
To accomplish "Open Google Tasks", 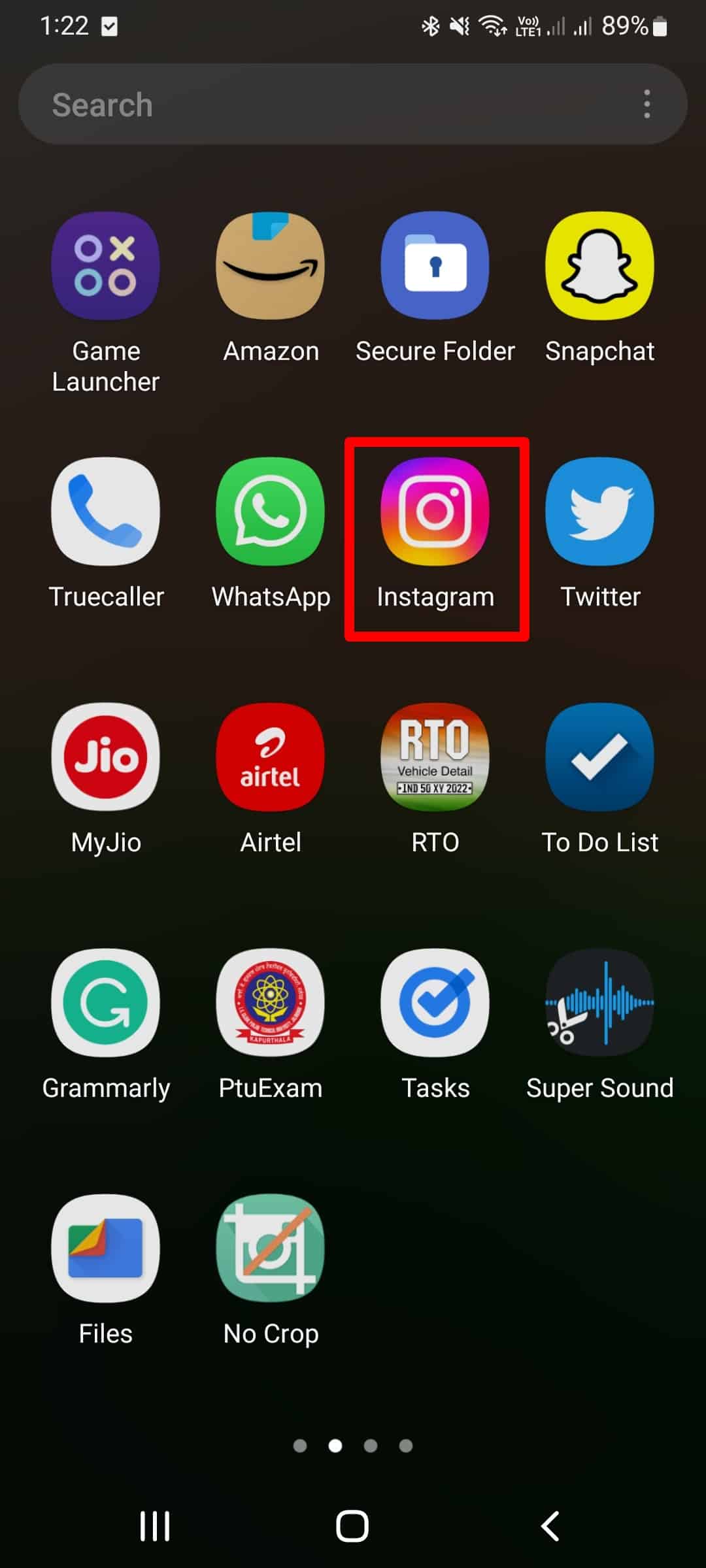I will pyautogui.click(x=435, y=1003).
